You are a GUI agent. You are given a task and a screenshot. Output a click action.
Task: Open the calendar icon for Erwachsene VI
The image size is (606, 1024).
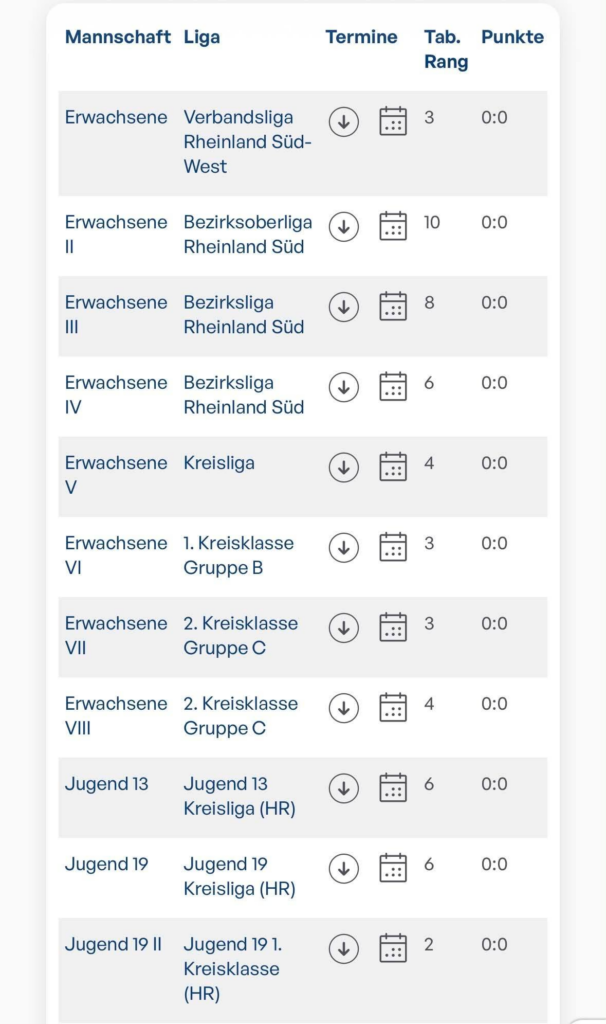click(393, 548)
